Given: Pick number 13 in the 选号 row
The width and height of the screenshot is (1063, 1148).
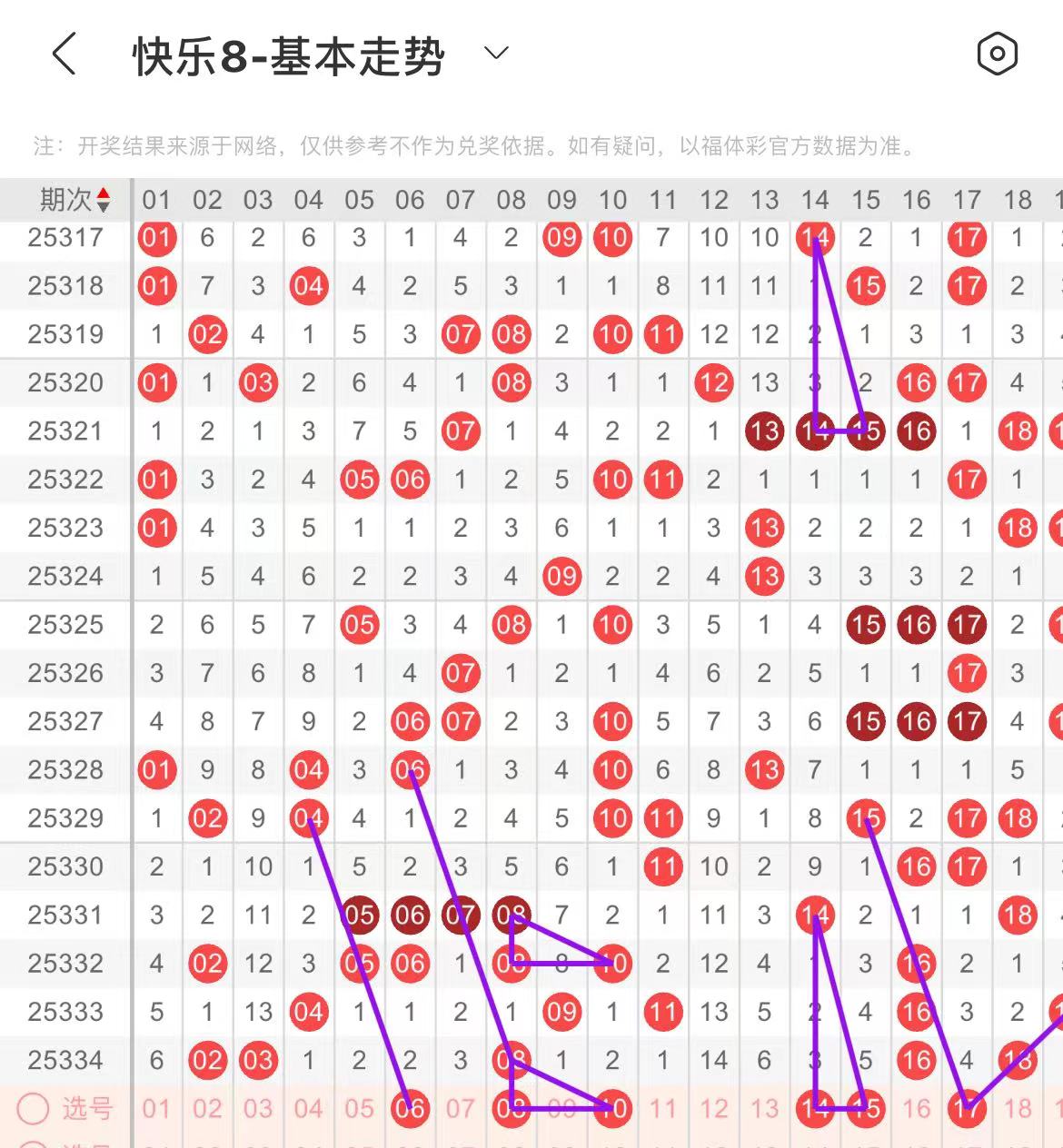Looking at the screenshot, I should click(x=764, y=1108).
